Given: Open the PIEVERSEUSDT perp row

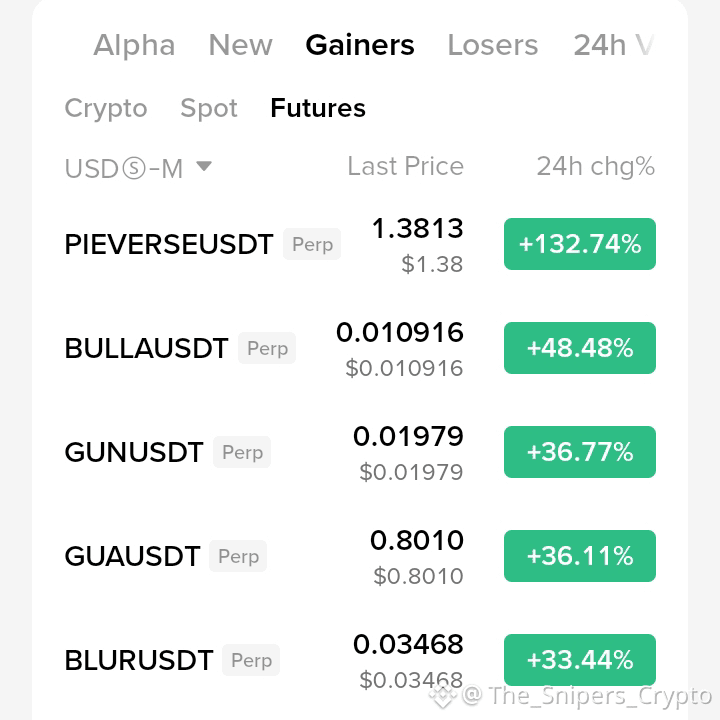Looking at the screenshot, I should tap(360, 244).
